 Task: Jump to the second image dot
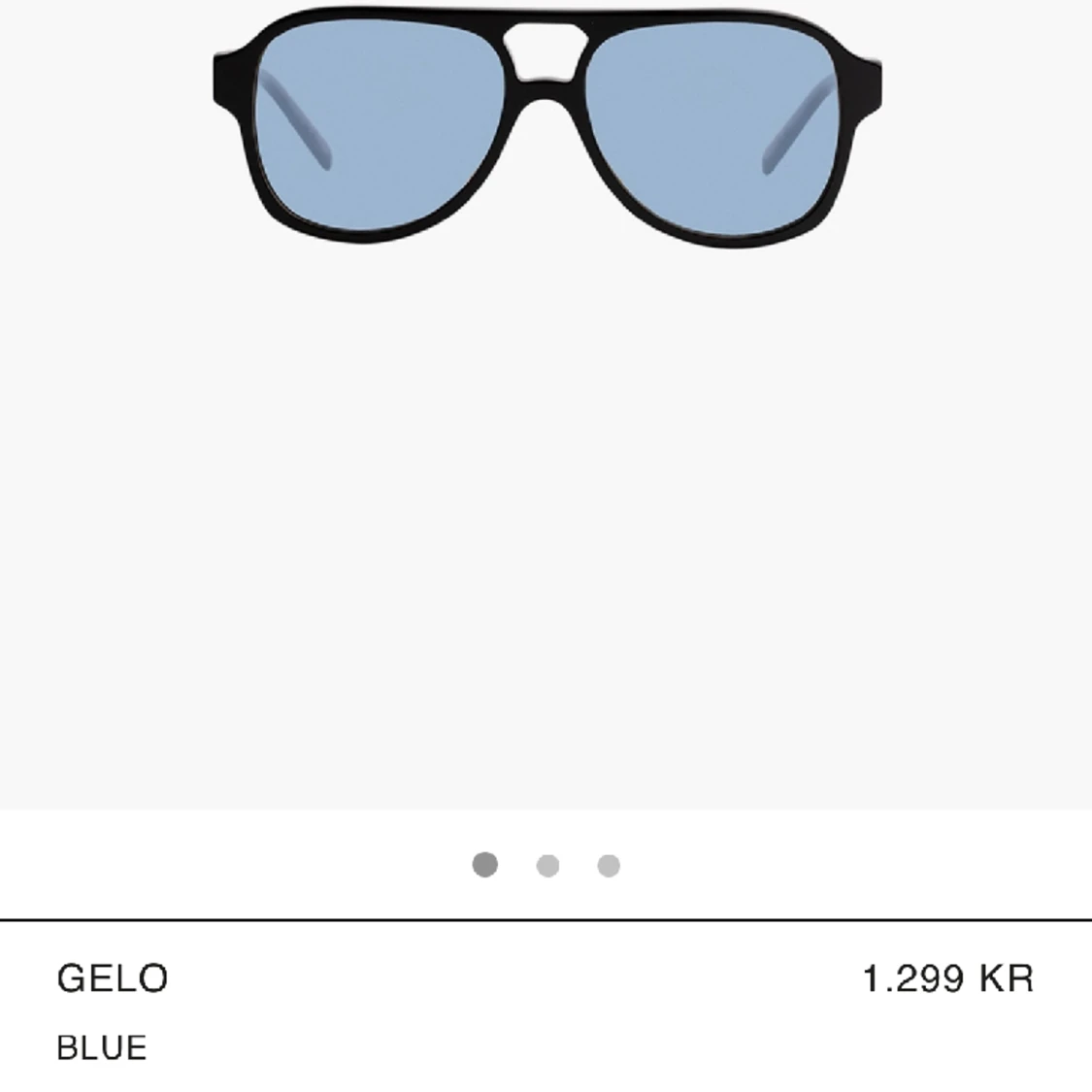click(547, 865)
